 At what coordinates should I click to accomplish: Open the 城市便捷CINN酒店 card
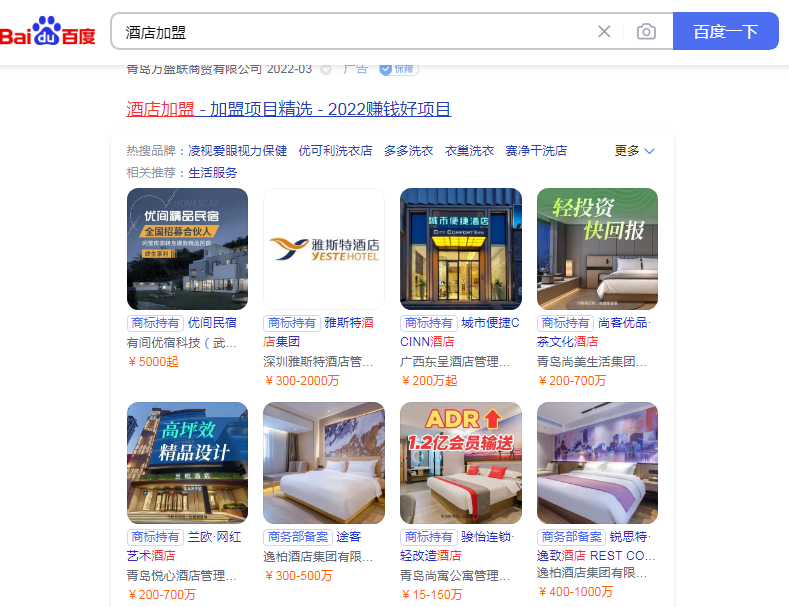460,249
